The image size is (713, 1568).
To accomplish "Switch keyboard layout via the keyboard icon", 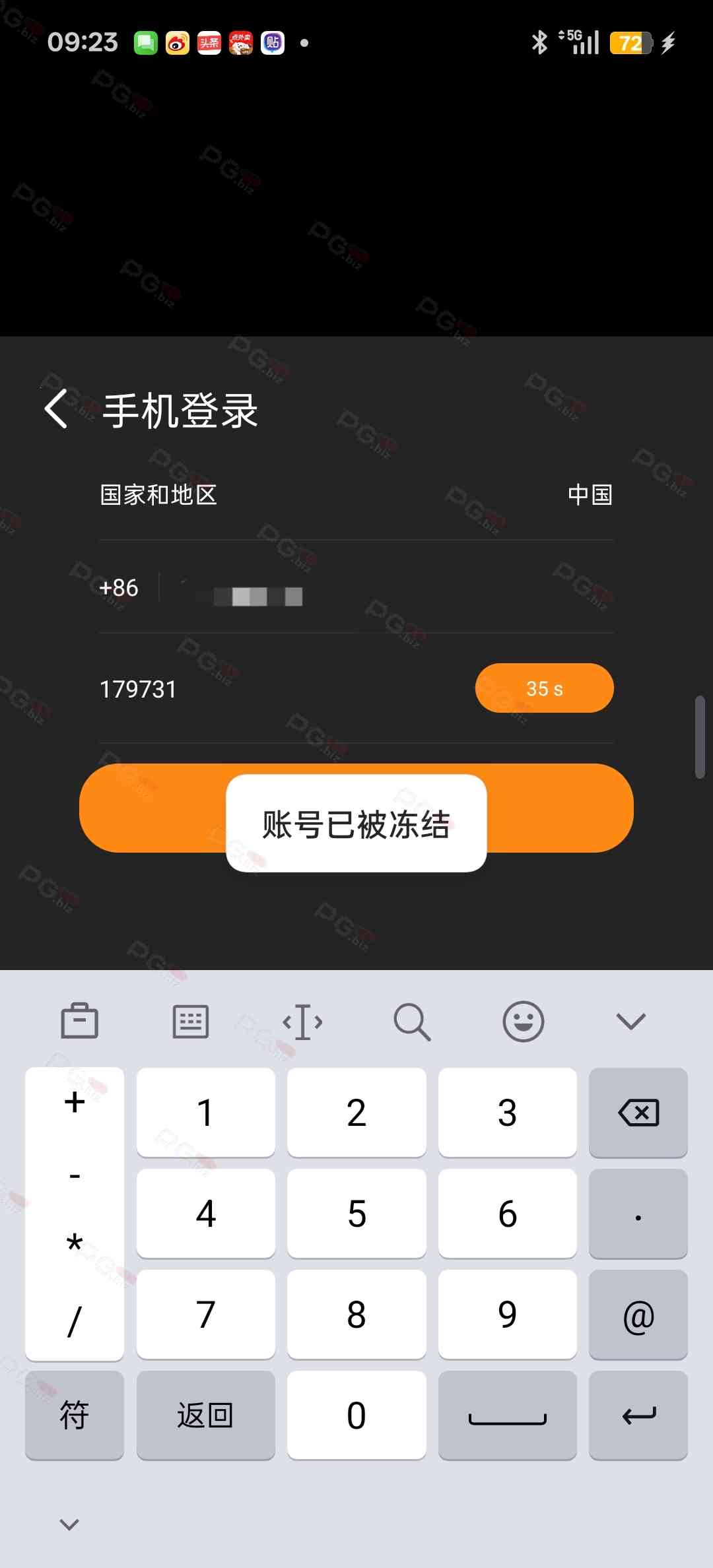I will (191, 1022).
